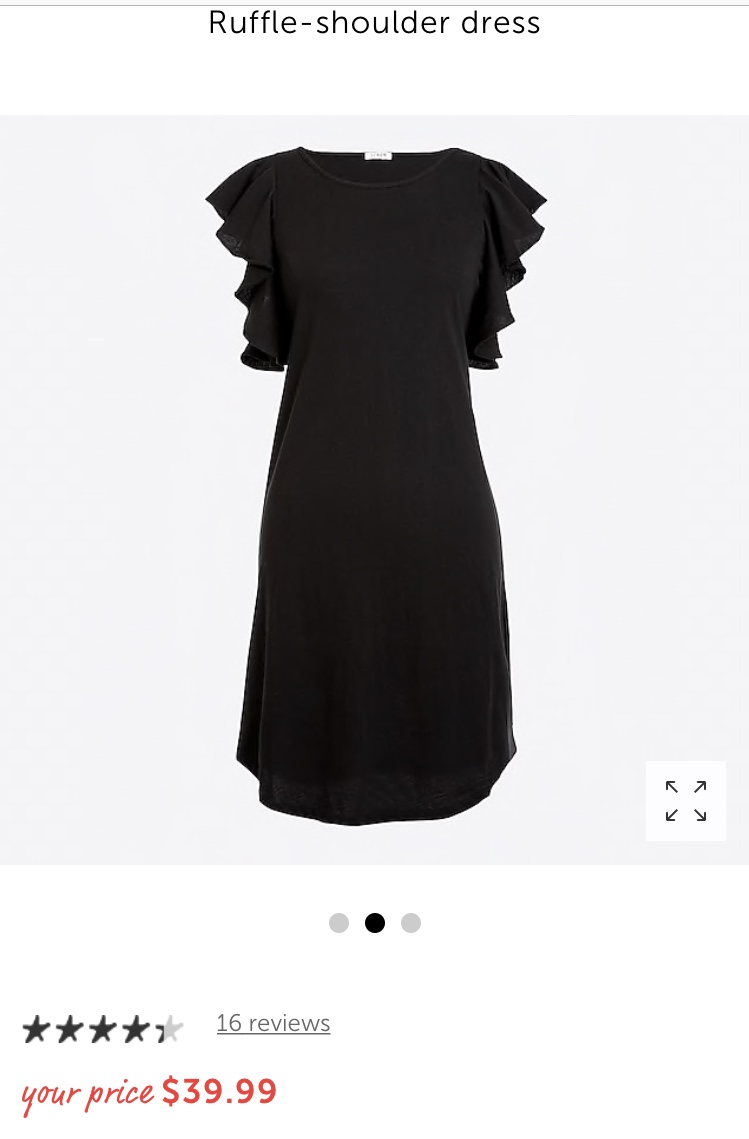Open the black ruffle-shoulder dress photo
The width and height of the screenshot is (749, 1139).
tap(374, 490)
